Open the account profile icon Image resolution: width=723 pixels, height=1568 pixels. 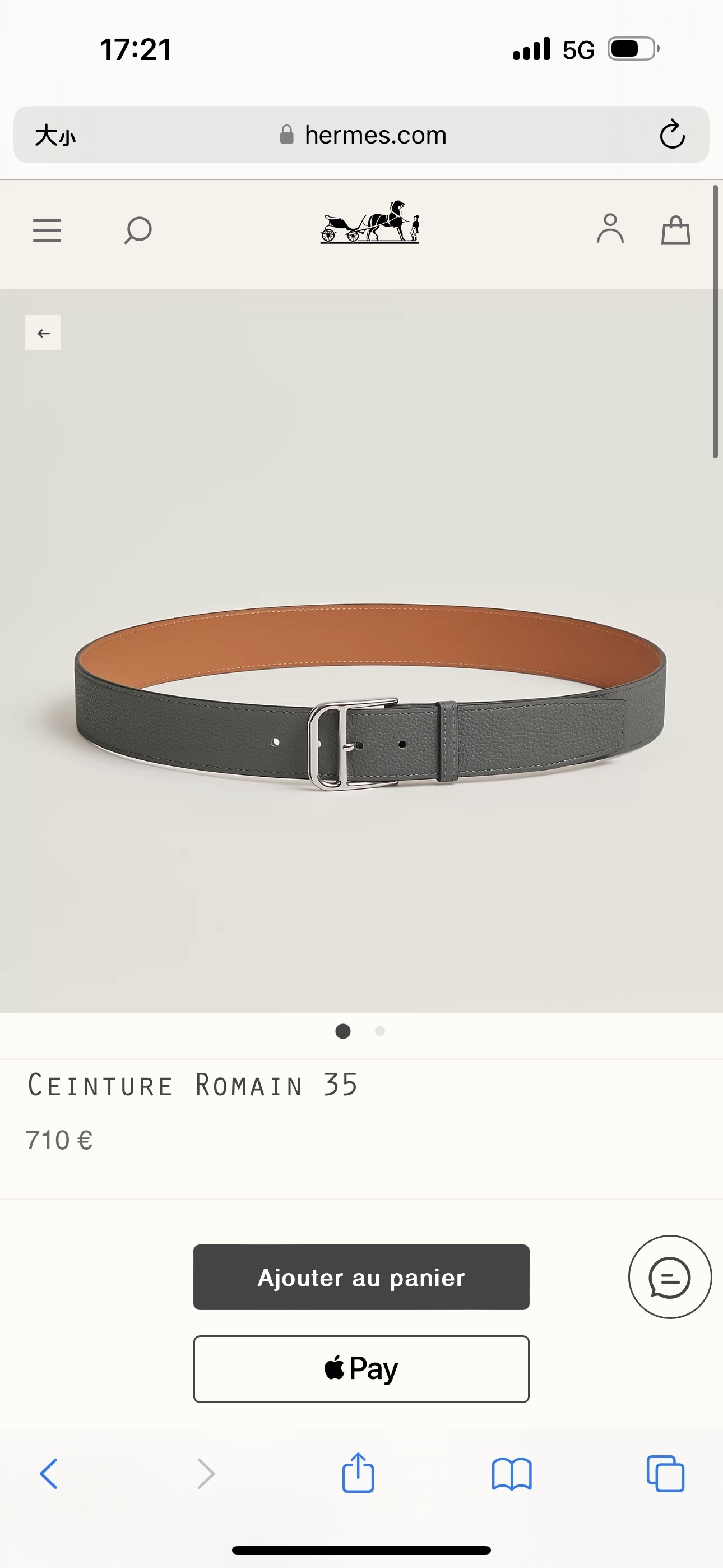coord(610,229)
